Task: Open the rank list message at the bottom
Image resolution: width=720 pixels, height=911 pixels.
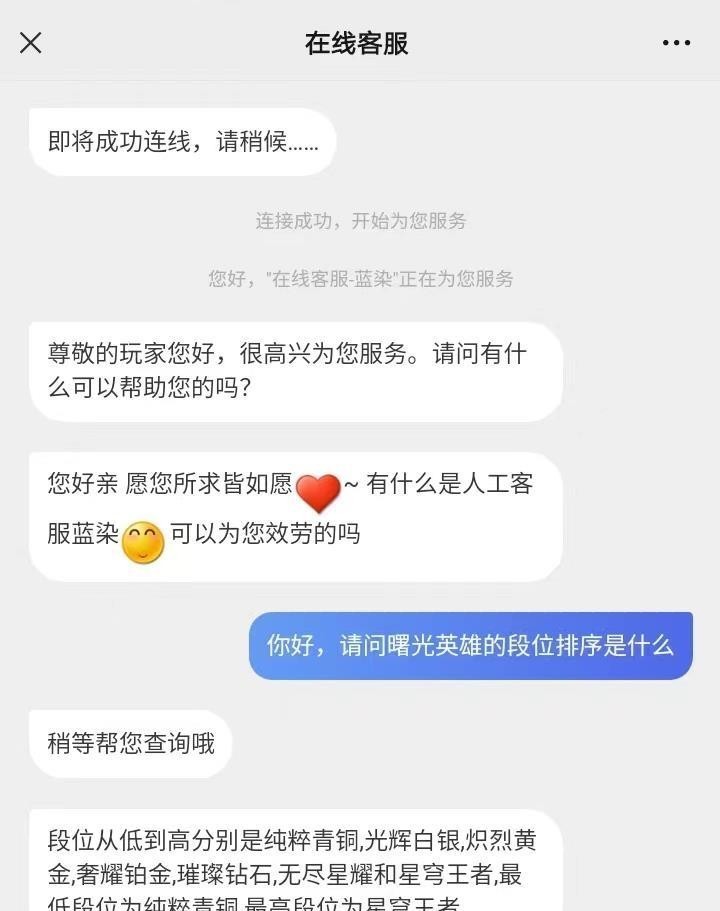Action: [300, 865]
